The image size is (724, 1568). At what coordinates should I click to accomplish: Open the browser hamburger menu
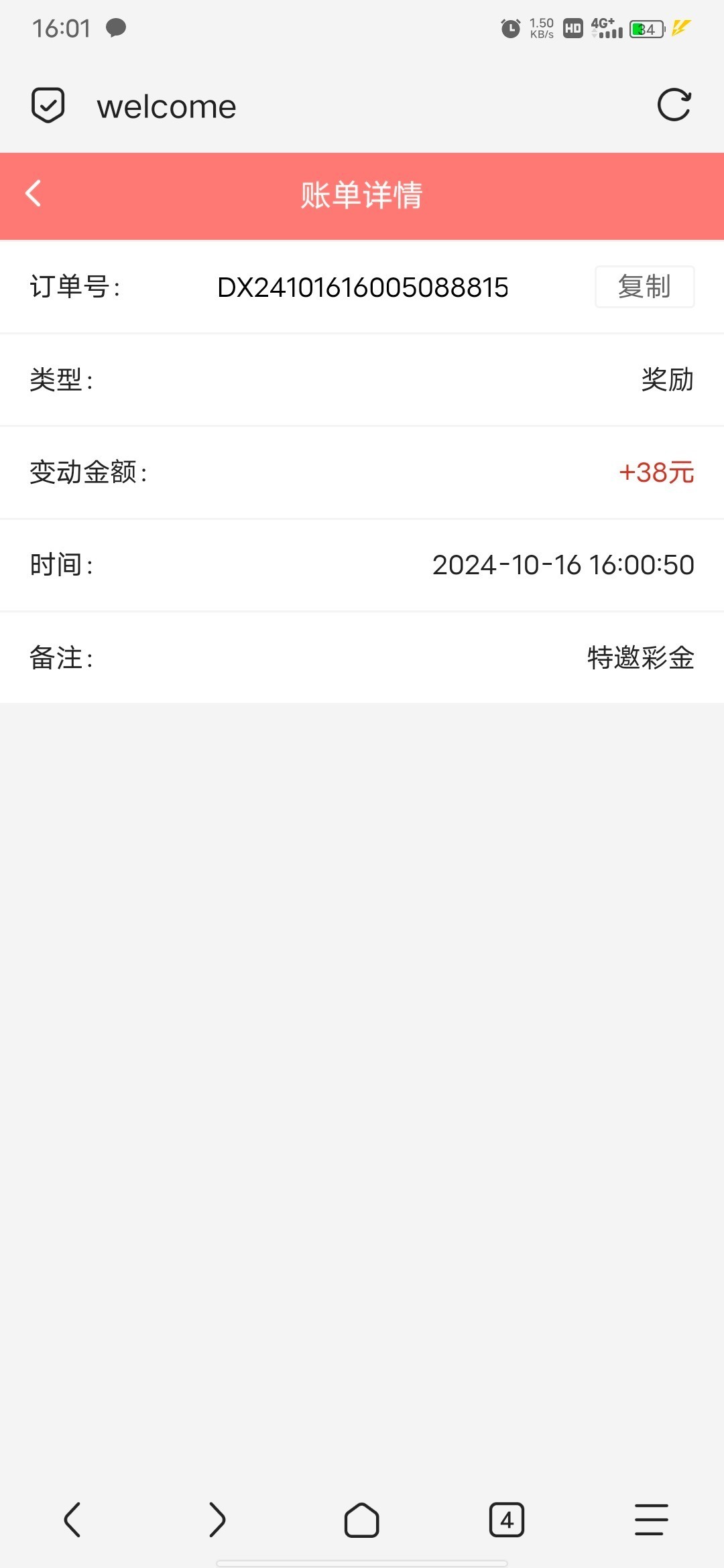tap(651, 1519)
